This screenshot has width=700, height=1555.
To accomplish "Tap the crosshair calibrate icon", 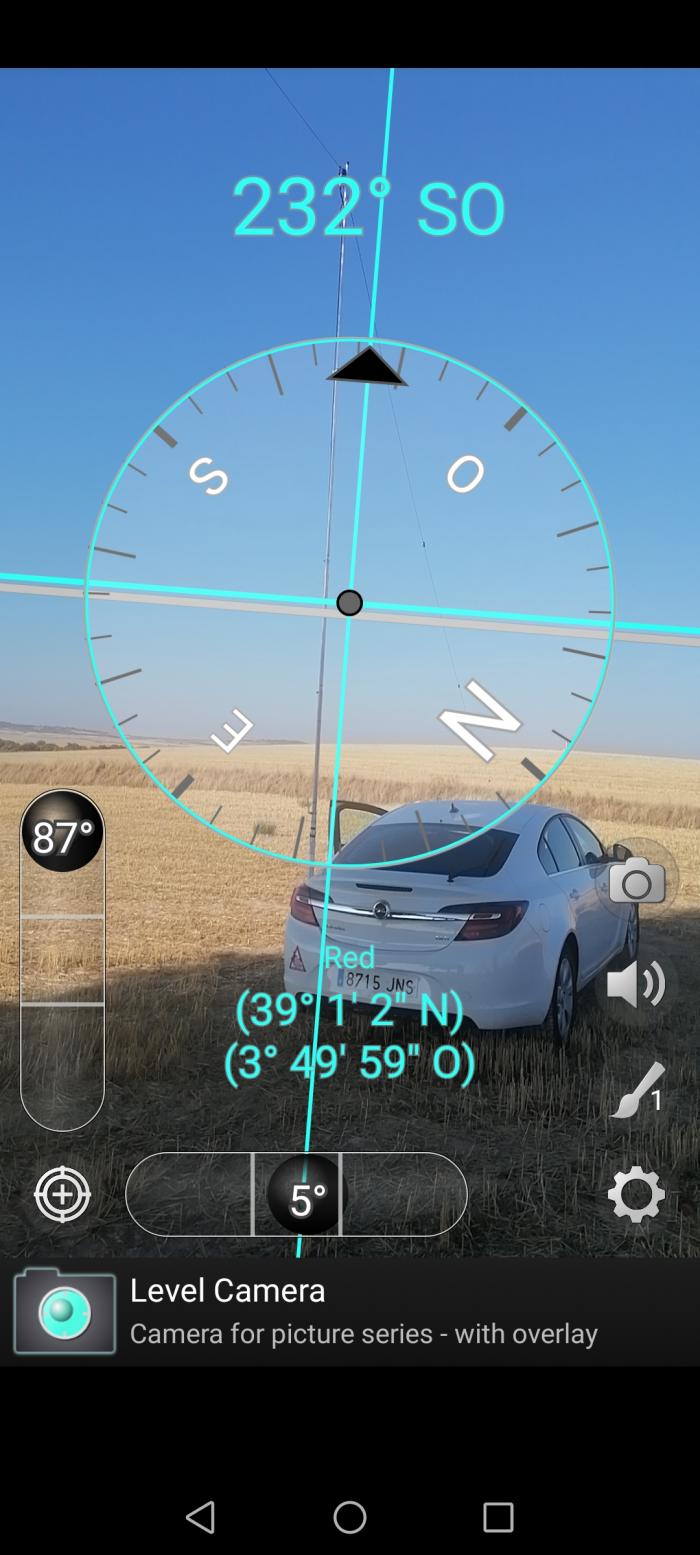I will pyautogui.click(x=62, y=1194).
